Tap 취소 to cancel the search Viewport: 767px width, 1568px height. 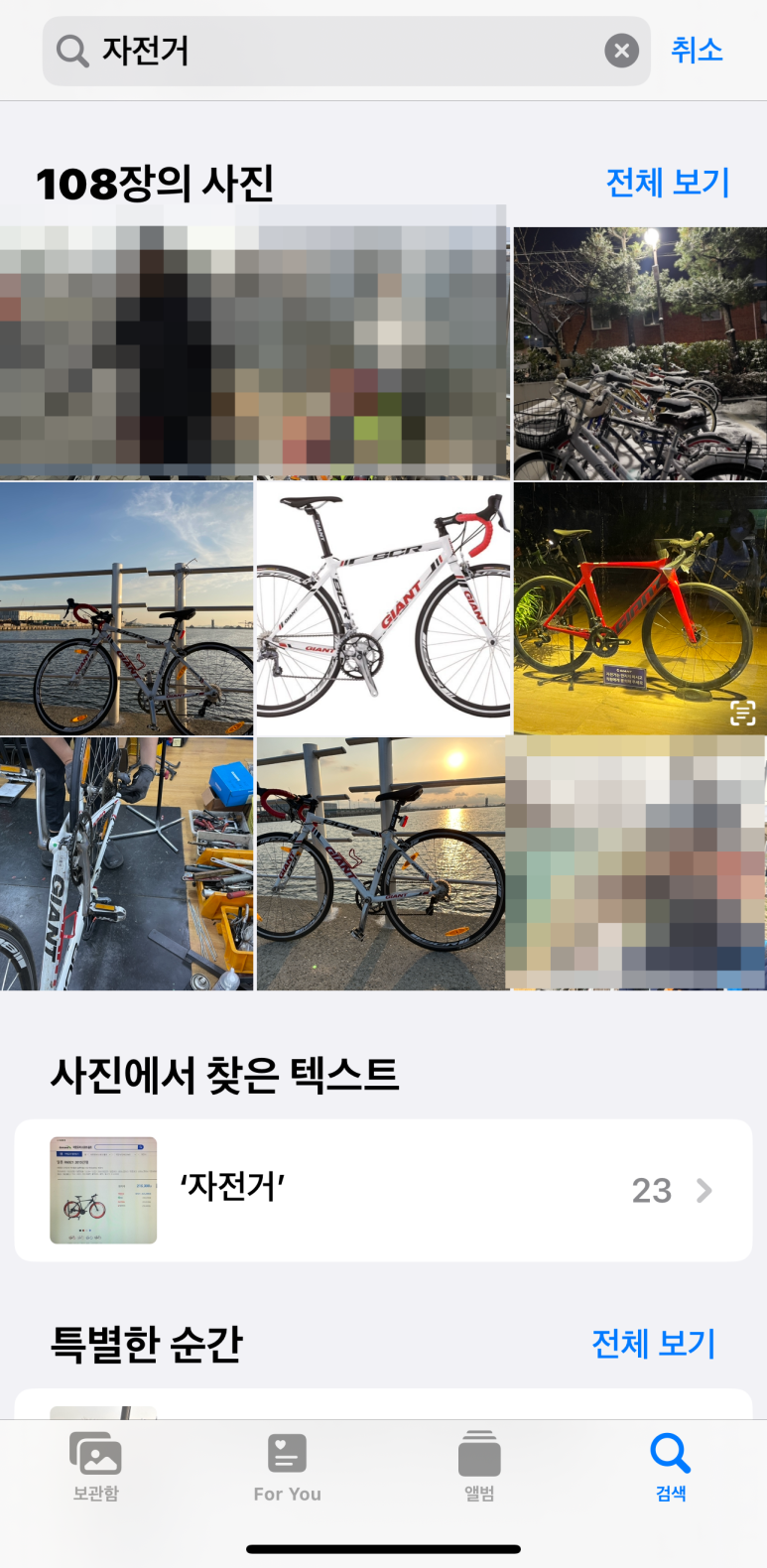[697, 50]
